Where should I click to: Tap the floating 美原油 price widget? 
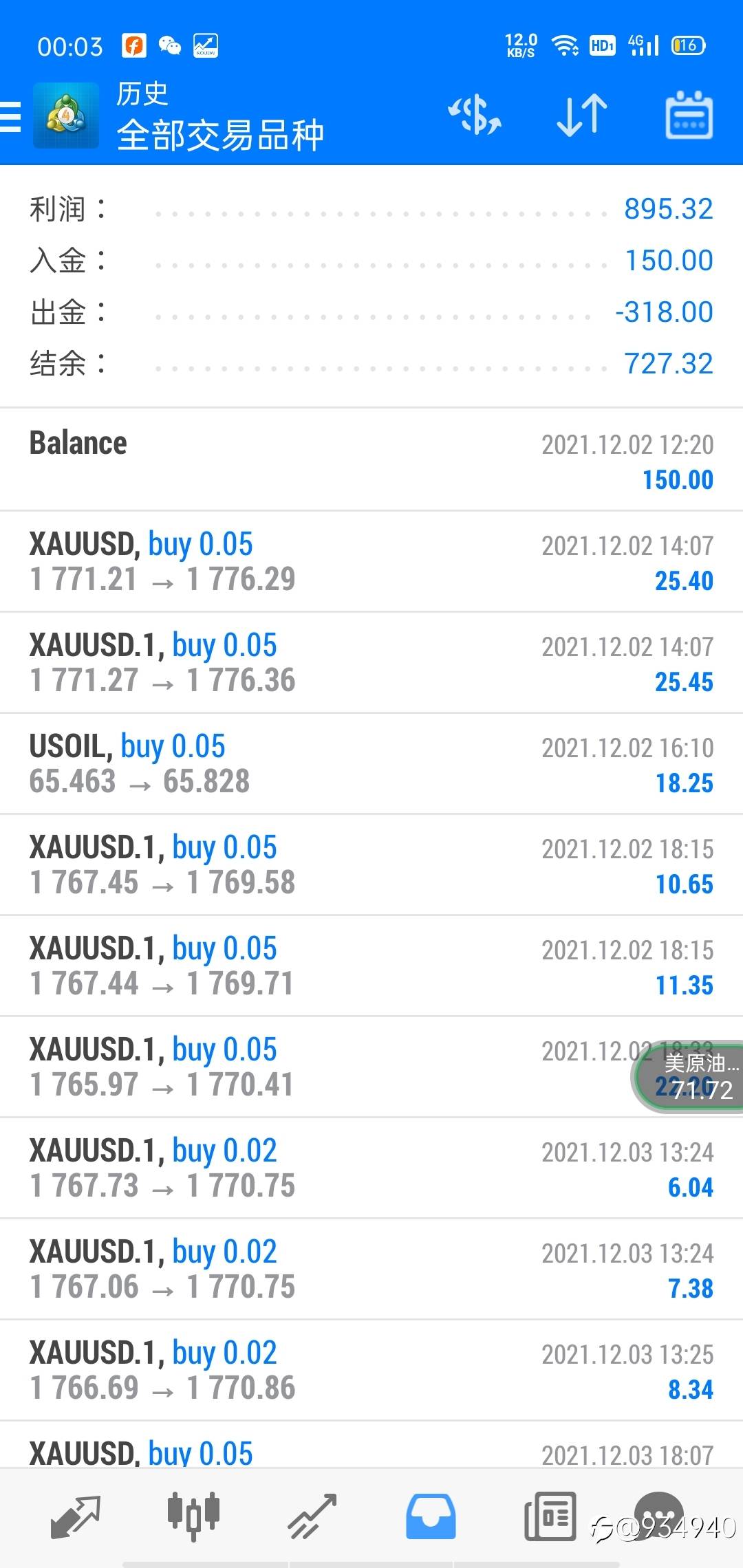pos(688,1076)
